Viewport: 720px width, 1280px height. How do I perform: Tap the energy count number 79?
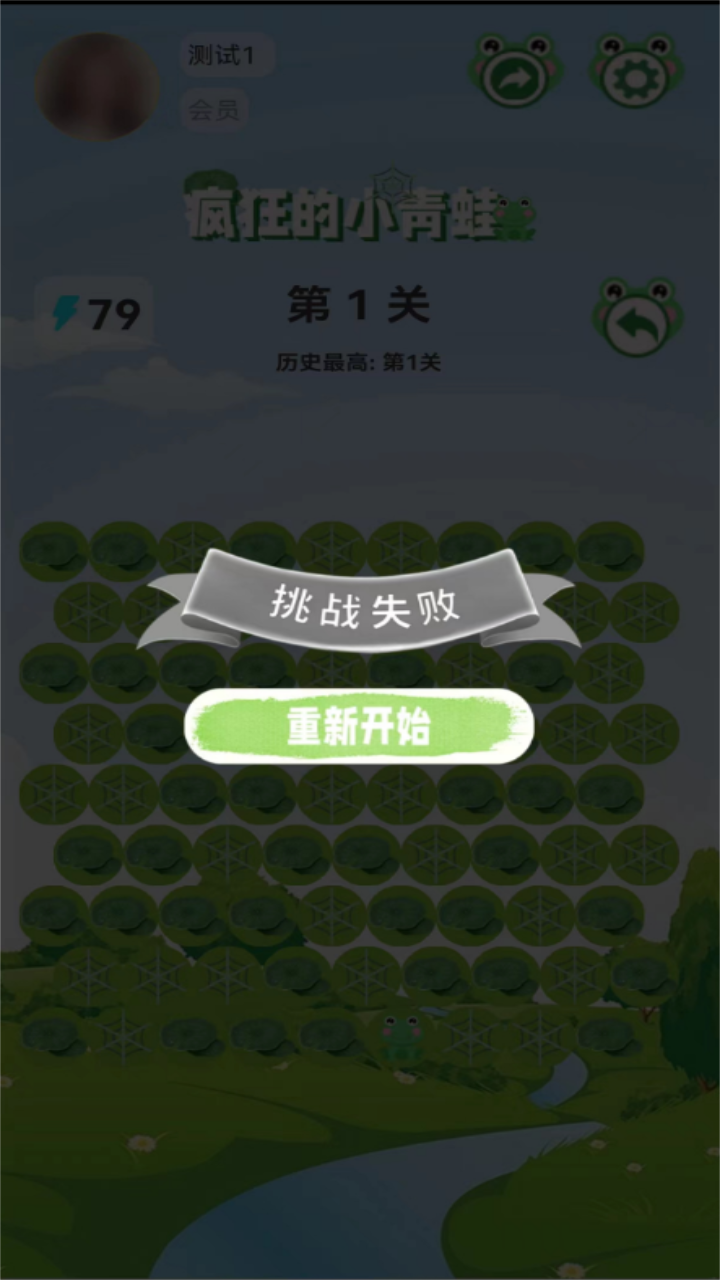113,313
